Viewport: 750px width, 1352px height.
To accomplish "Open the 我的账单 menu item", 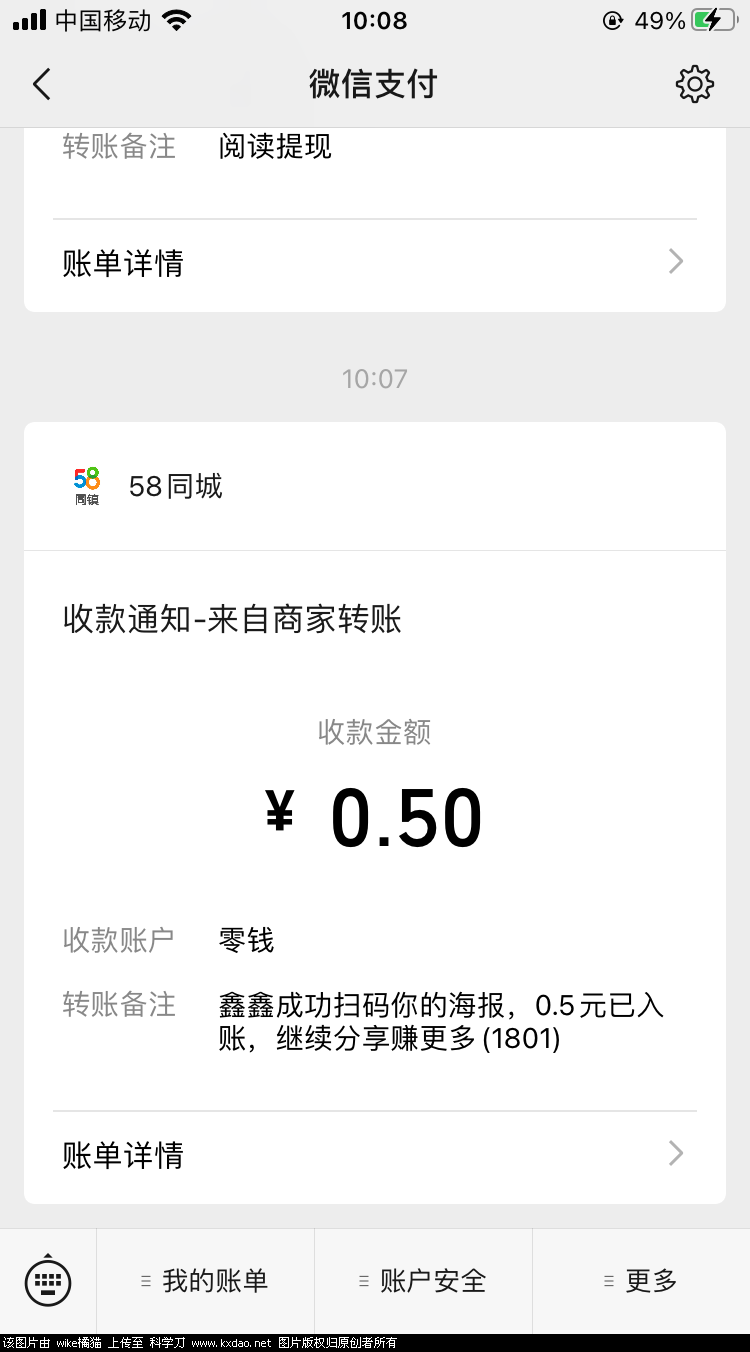I will 205,1280.
